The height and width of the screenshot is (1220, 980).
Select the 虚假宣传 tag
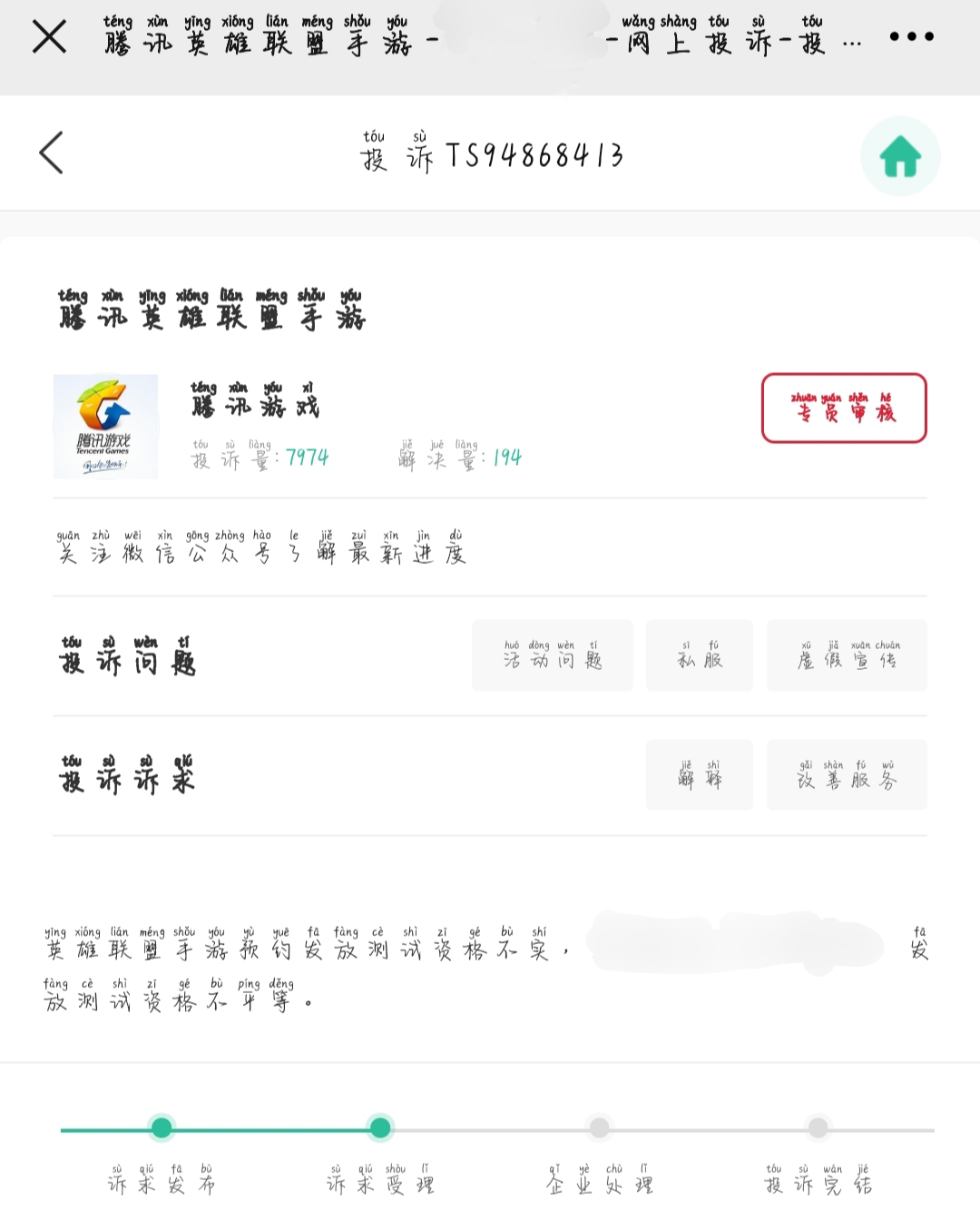847,655
